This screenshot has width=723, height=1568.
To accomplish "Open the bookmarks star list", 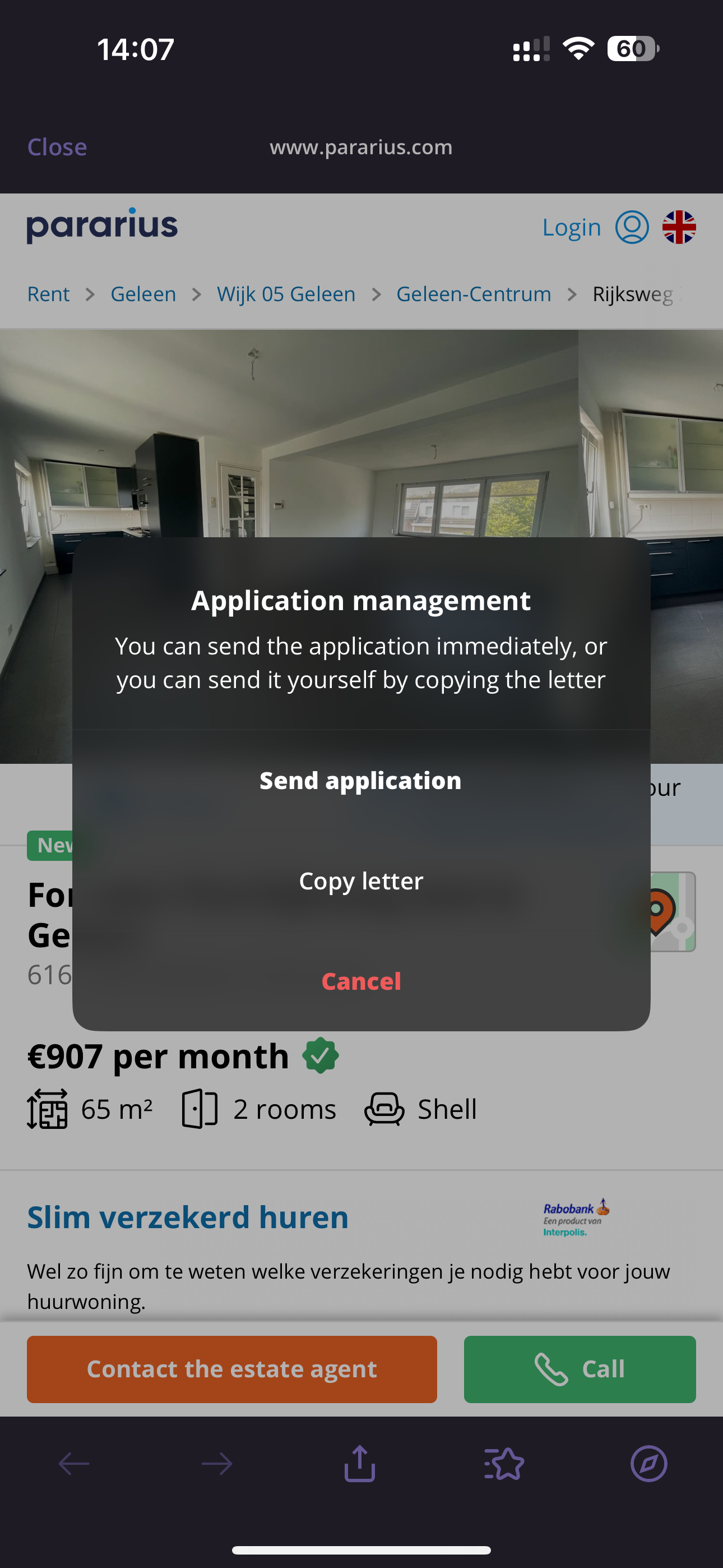I will (504, 1463).
